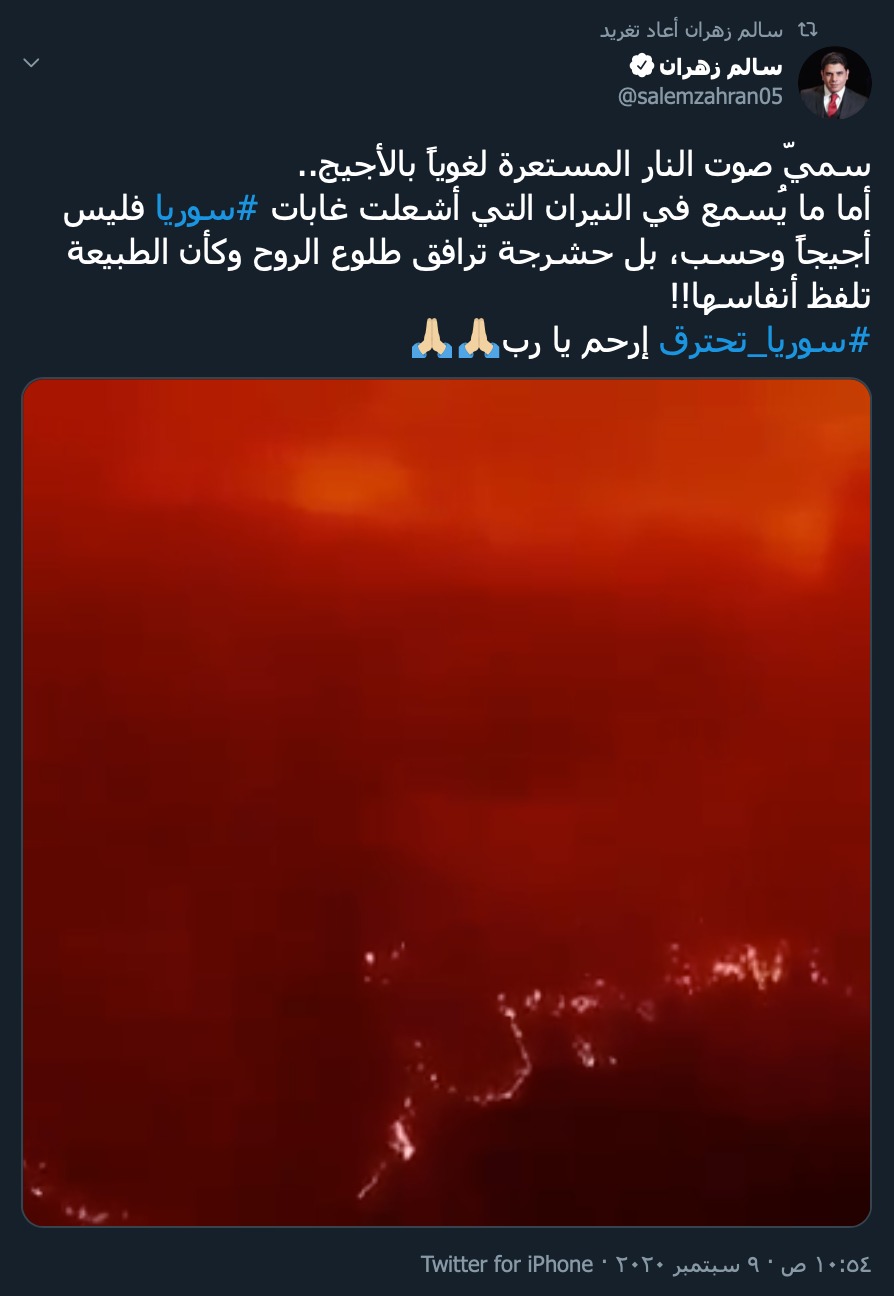This screenshot has width=894, height=1296.
Task: Open Salem Zahran's profile picture
Action: point(834,83)
